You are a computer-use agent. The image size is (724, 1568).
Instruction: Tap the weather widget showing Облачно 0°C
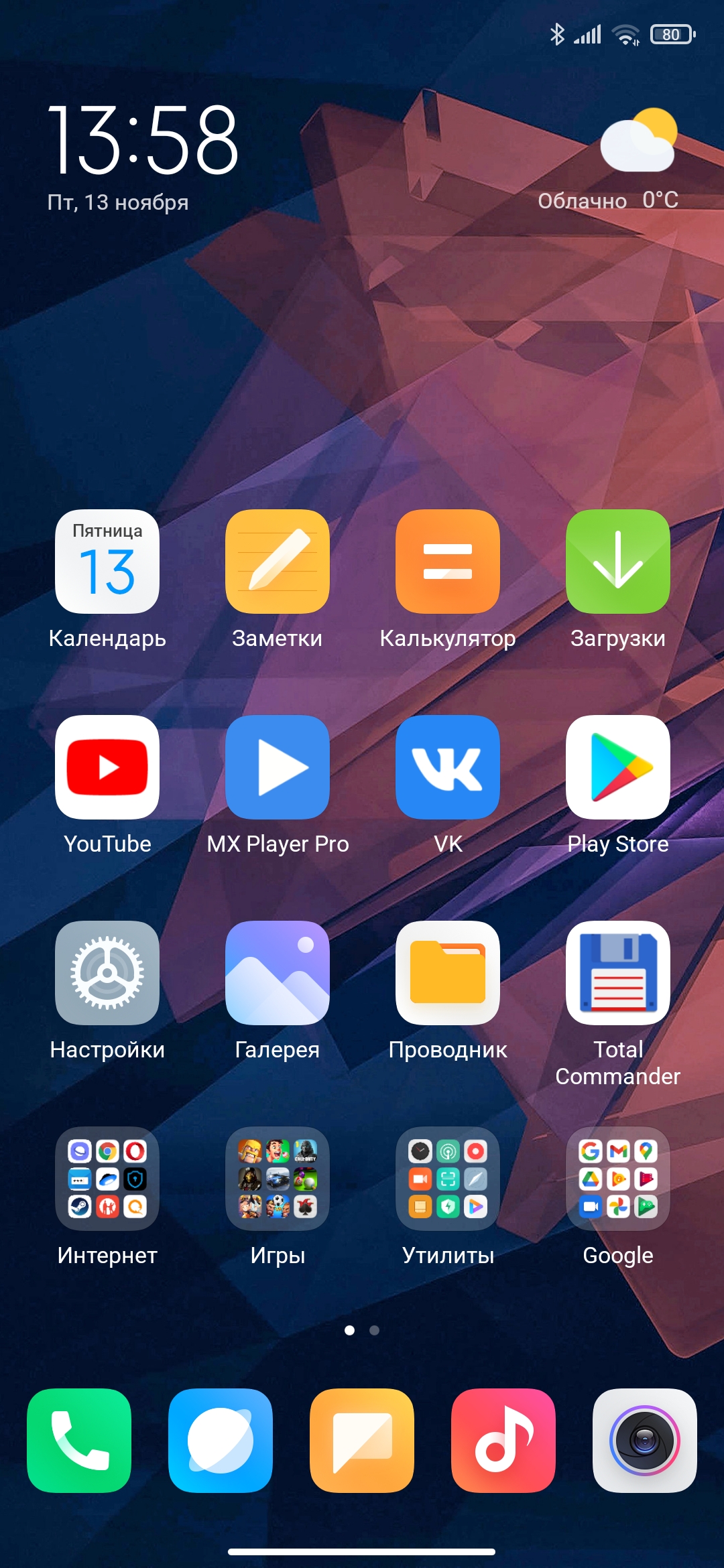click(x=609, y=159)
